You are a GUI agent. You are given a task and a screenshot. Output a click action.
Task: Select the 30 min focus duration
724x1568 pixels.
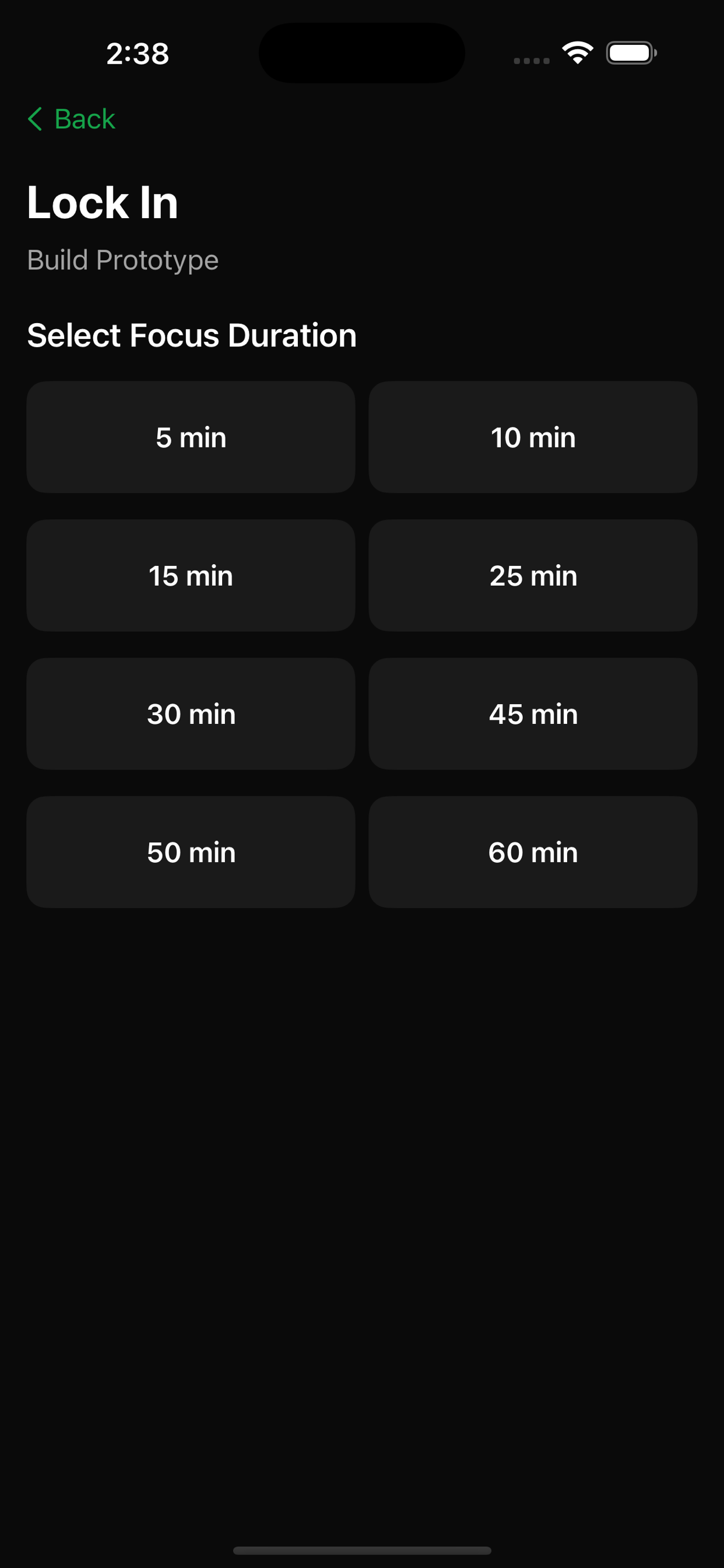190,713
